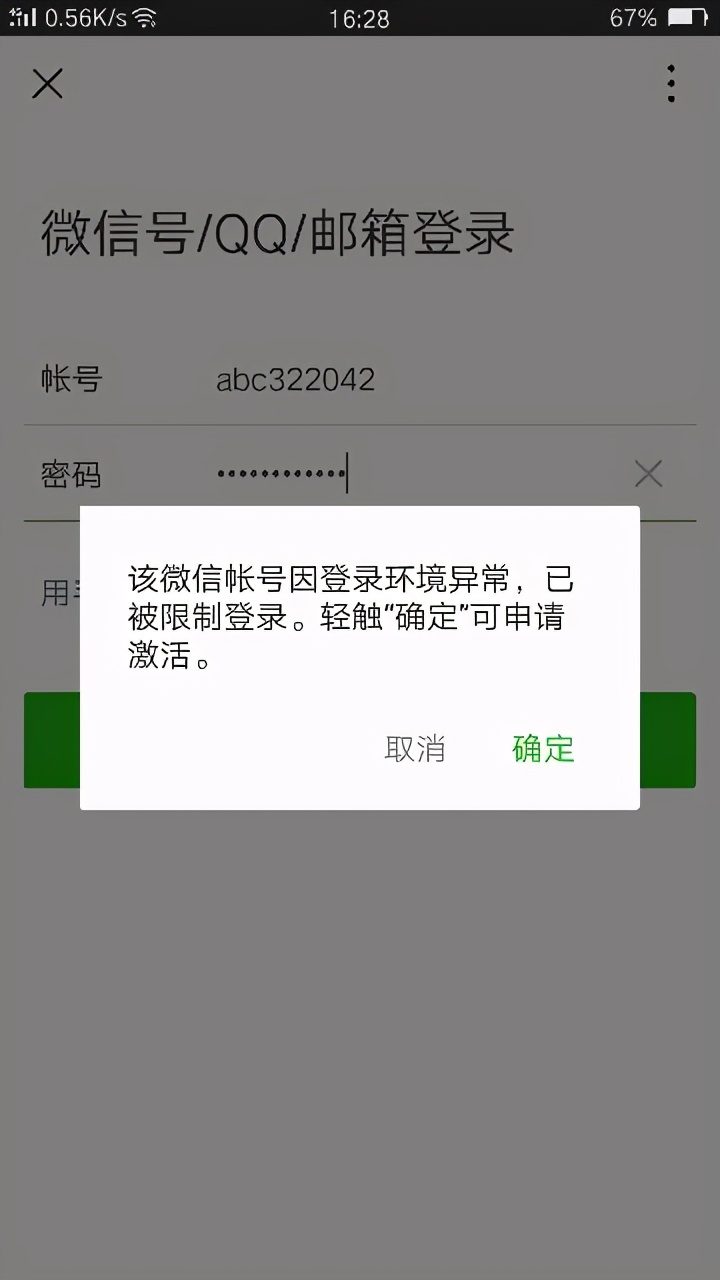The height and width of the screenshot is (1280, 720).
Task: Tap 确定 to request account activation
Action: pyautogui.click(x=541, y=750)
